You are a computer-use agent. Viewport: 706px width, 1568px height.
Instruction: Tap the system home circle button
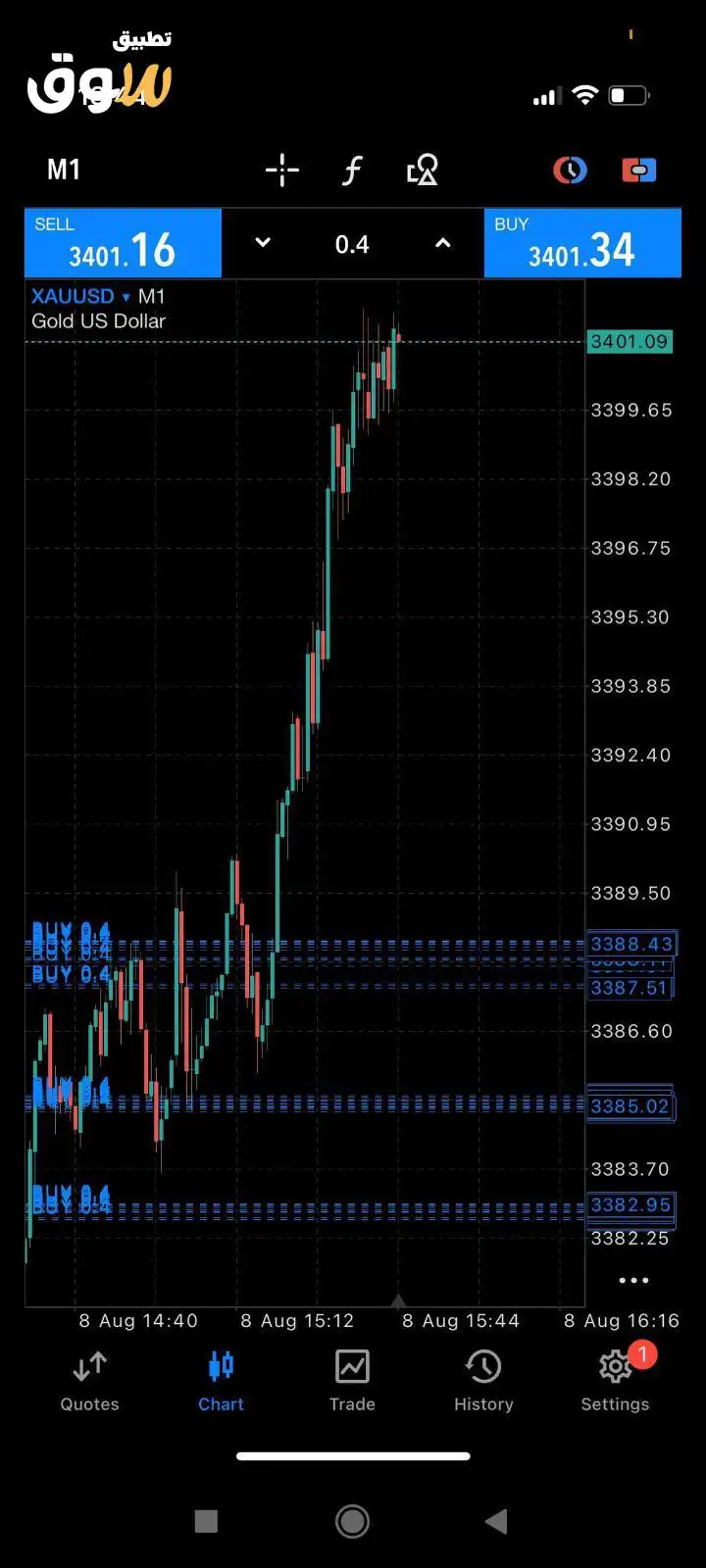pos(352,1521)
